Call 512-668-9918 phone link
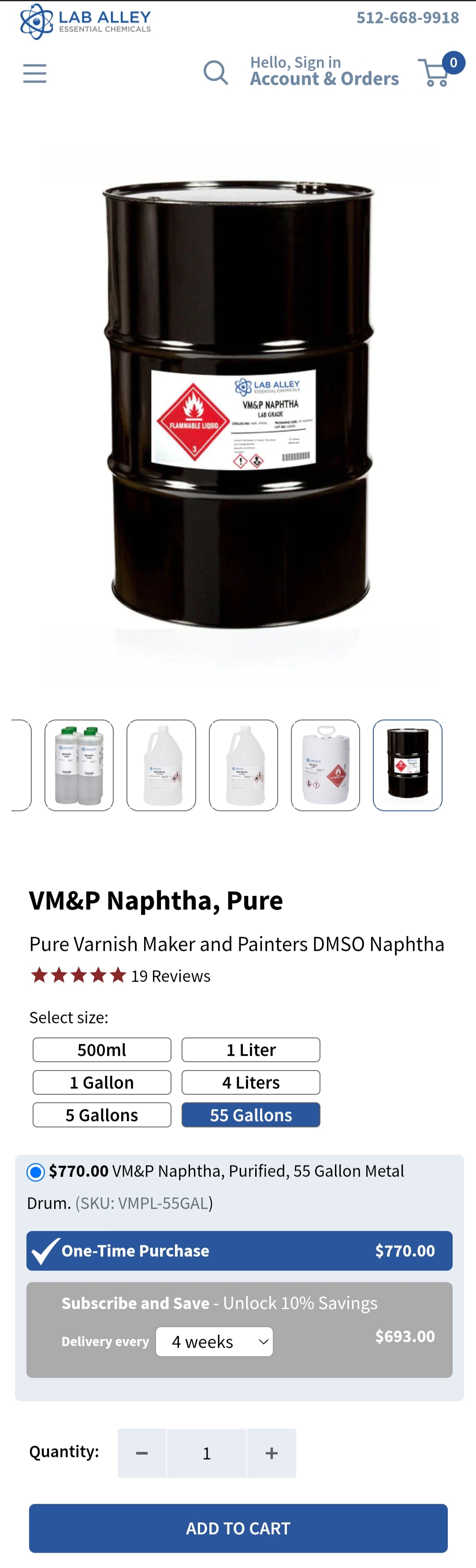The height and width of the screenshot is (1568, 476). (407, 18)
